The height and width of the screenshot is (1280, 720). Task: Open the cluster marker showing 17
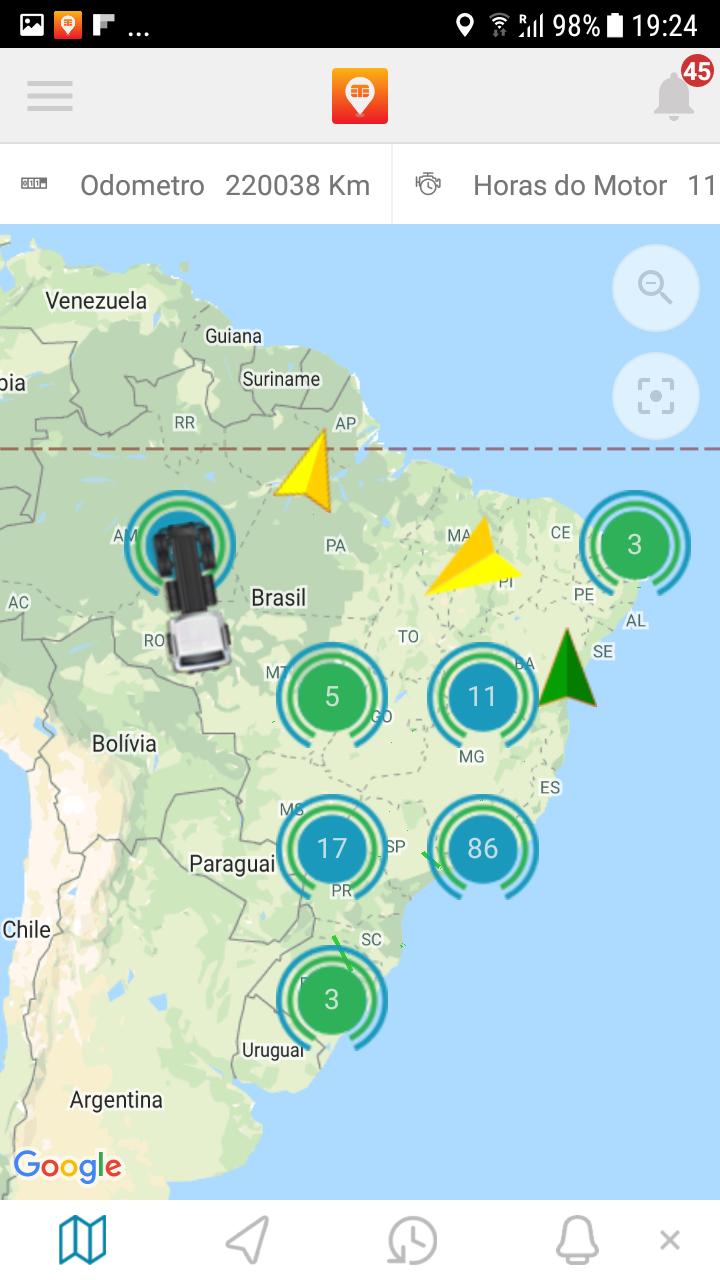[331, 848]
